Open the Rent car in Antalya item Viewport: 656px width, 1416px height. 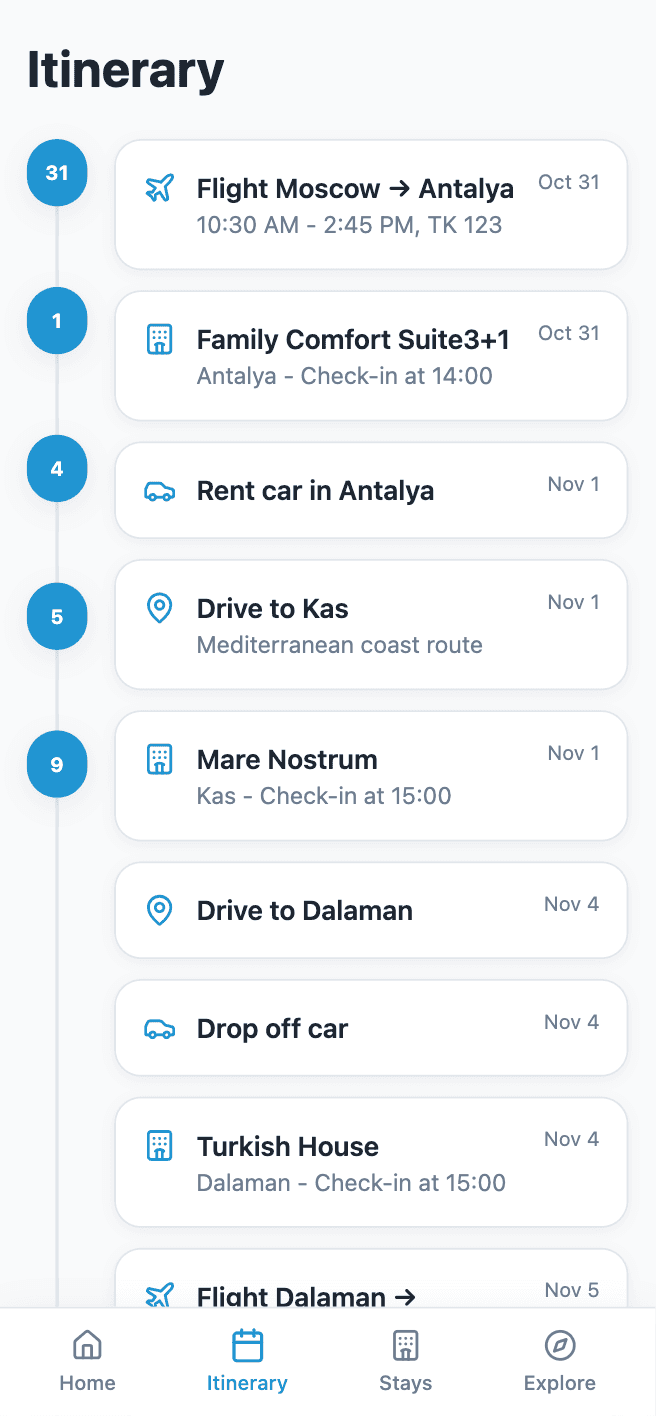[x=371, y=491]
